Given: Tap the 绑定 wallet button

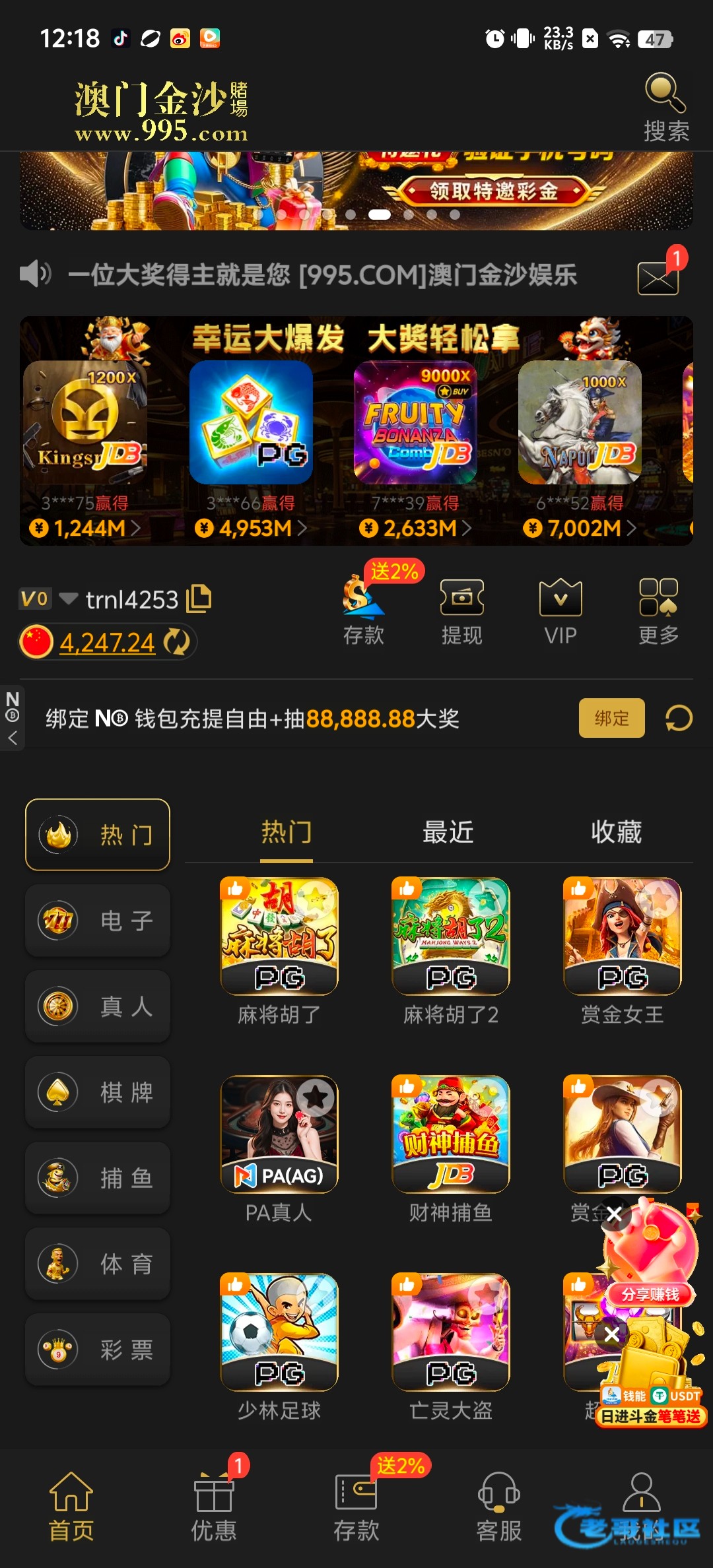Looking at the screenshot, I should coord(611,718).
